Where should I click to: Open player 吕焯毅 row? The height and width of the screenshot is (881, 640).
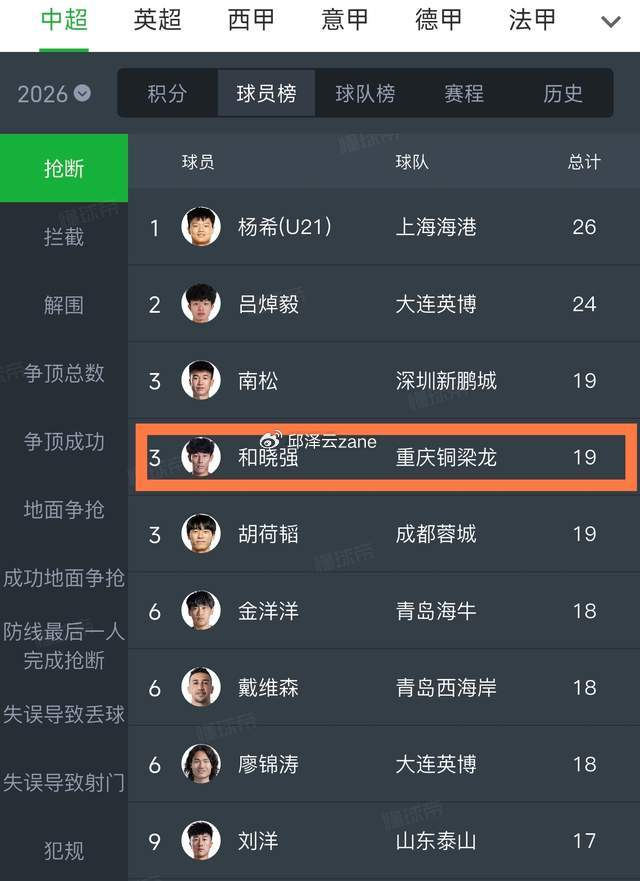(384, 304)
